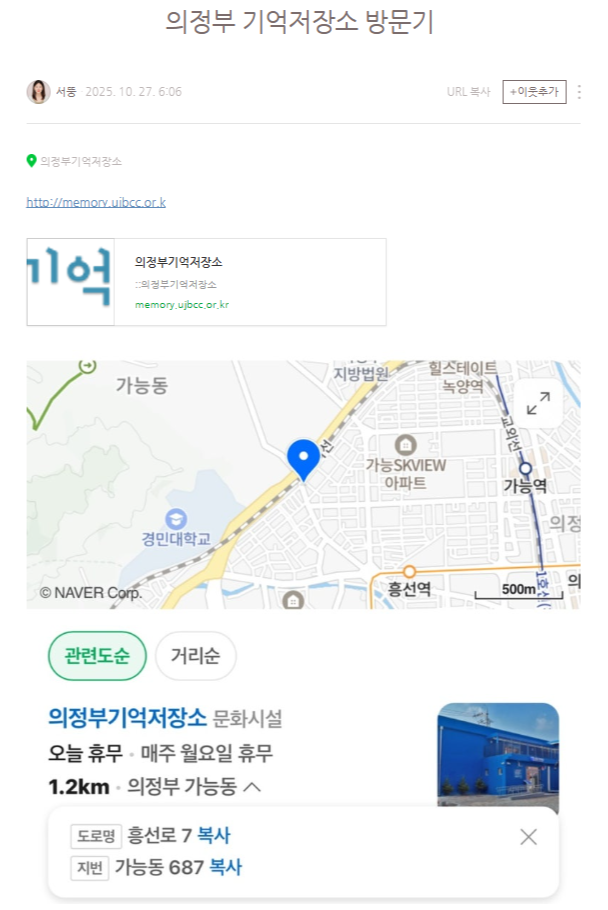This screenshot has height=910, width=608.
Task: Tap the blue location pin on the map
Action: click(x=303, y=458)
